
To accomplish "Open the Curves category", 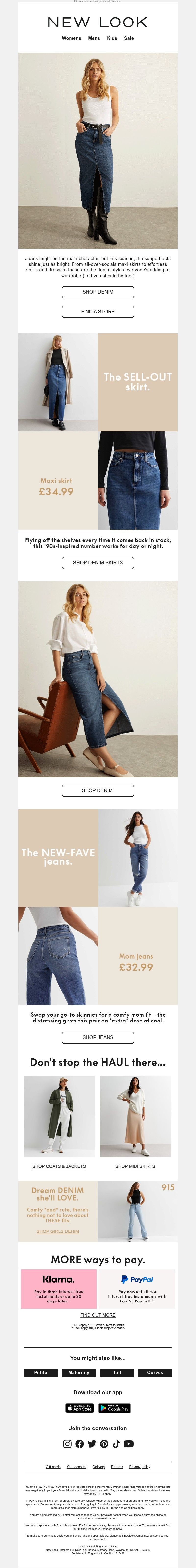I will pyautogui.click(x=155, y=1373).
